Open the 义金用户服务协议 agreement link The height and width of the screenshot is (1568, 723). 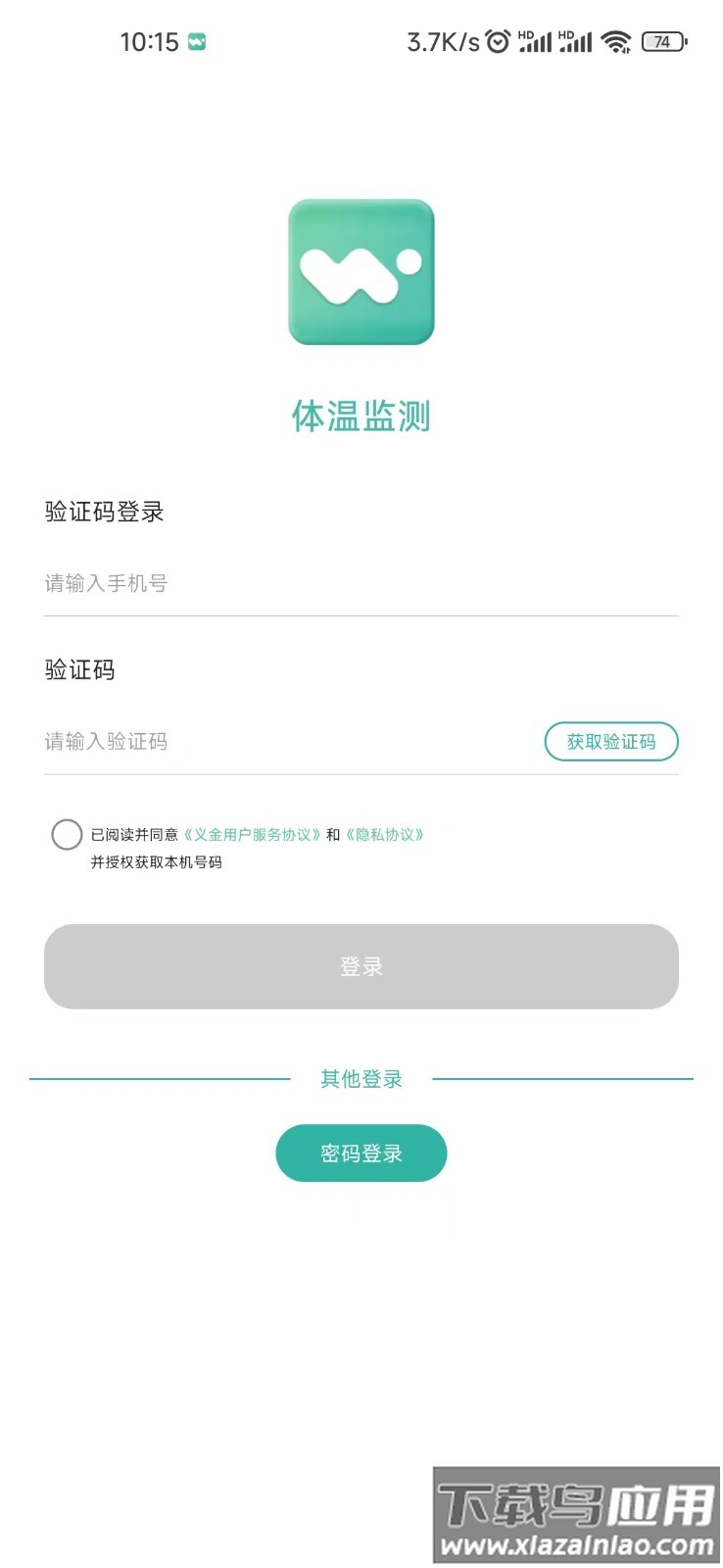tap(253, 834)
